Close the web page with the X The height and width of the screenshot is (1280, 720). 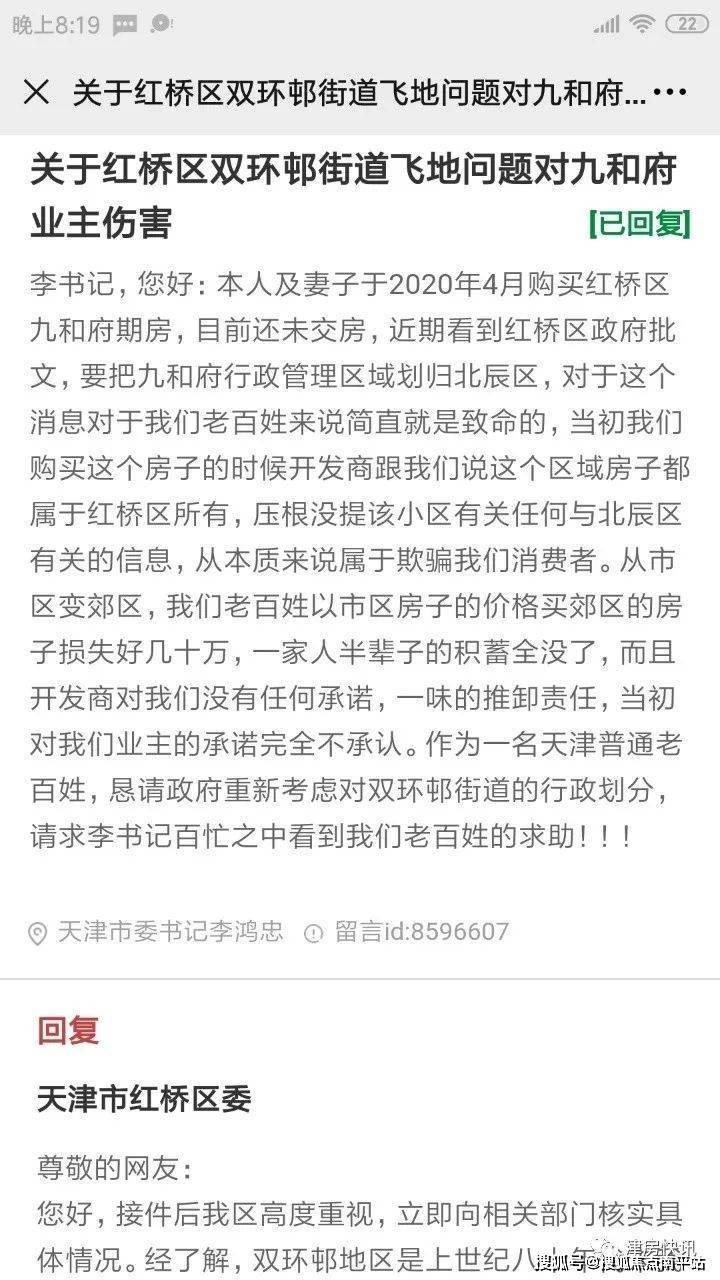point(37,93)
